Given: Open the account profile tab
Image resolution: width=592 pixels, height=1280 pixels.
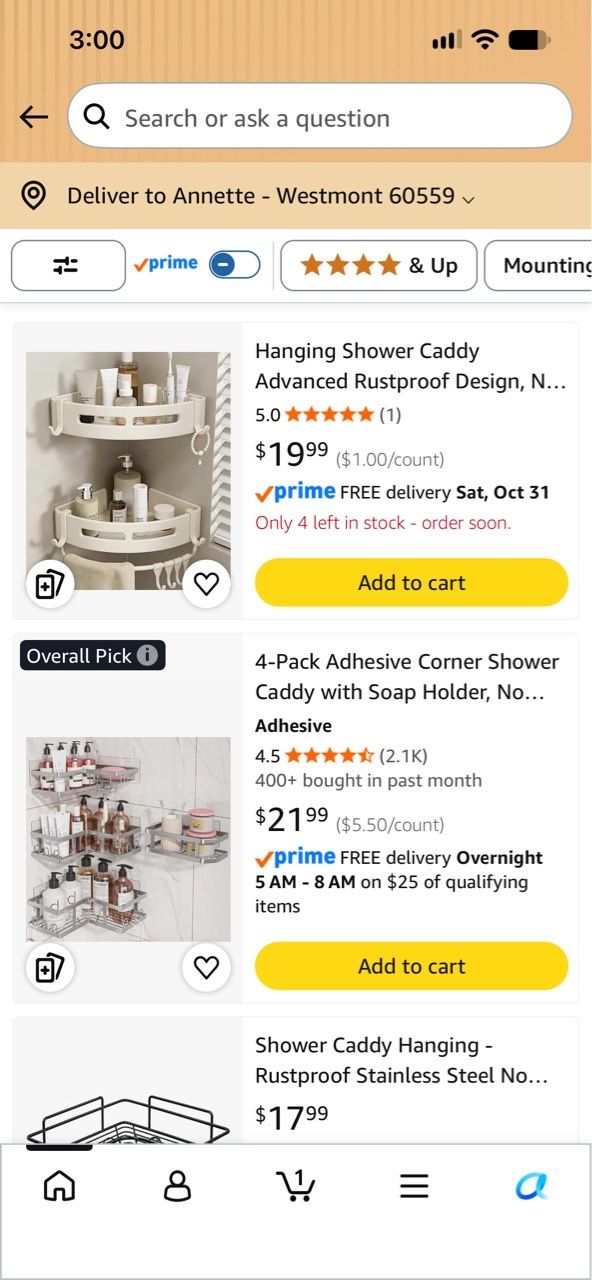Looking at the screenshot, I should [177, 1186].
